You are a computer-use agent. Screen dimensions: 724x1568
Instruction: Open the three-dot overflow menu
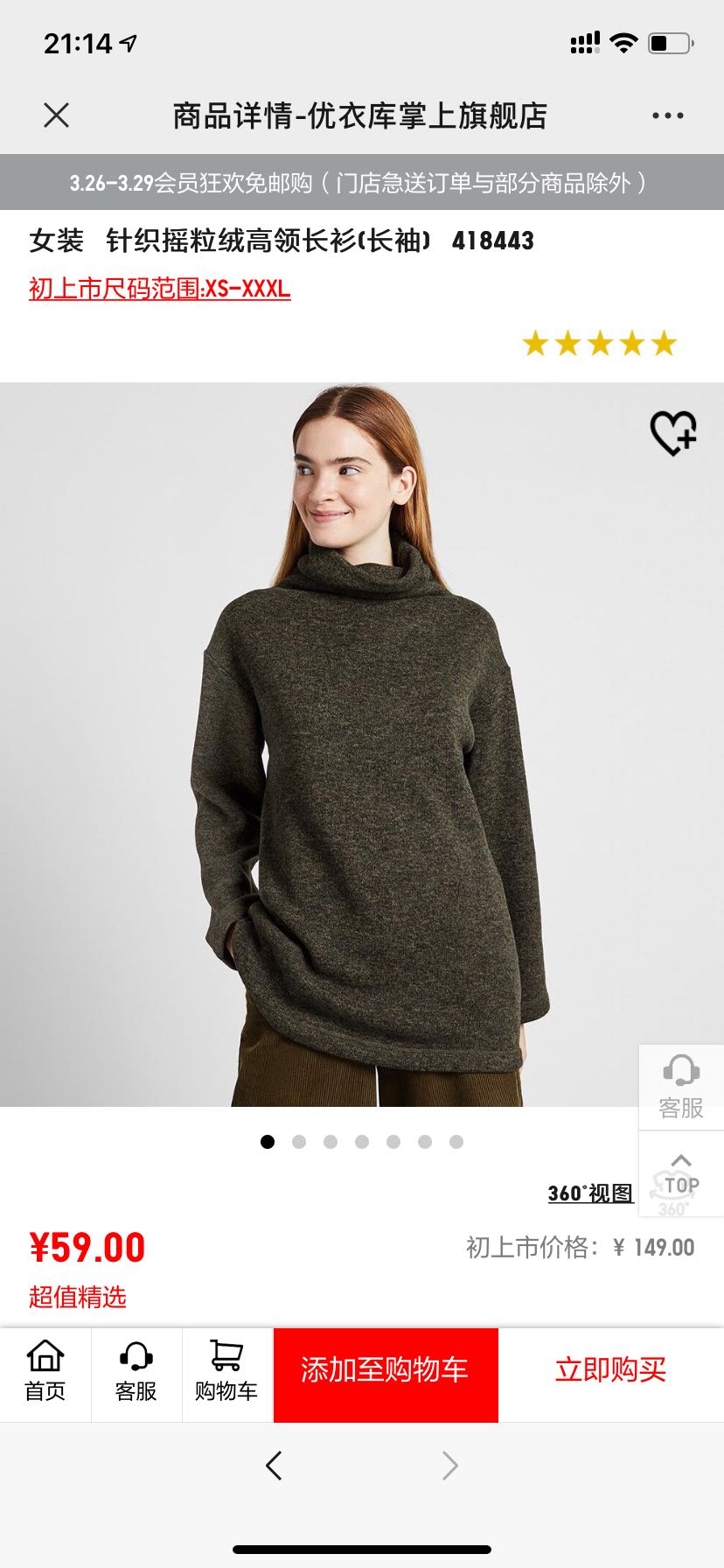667,115
